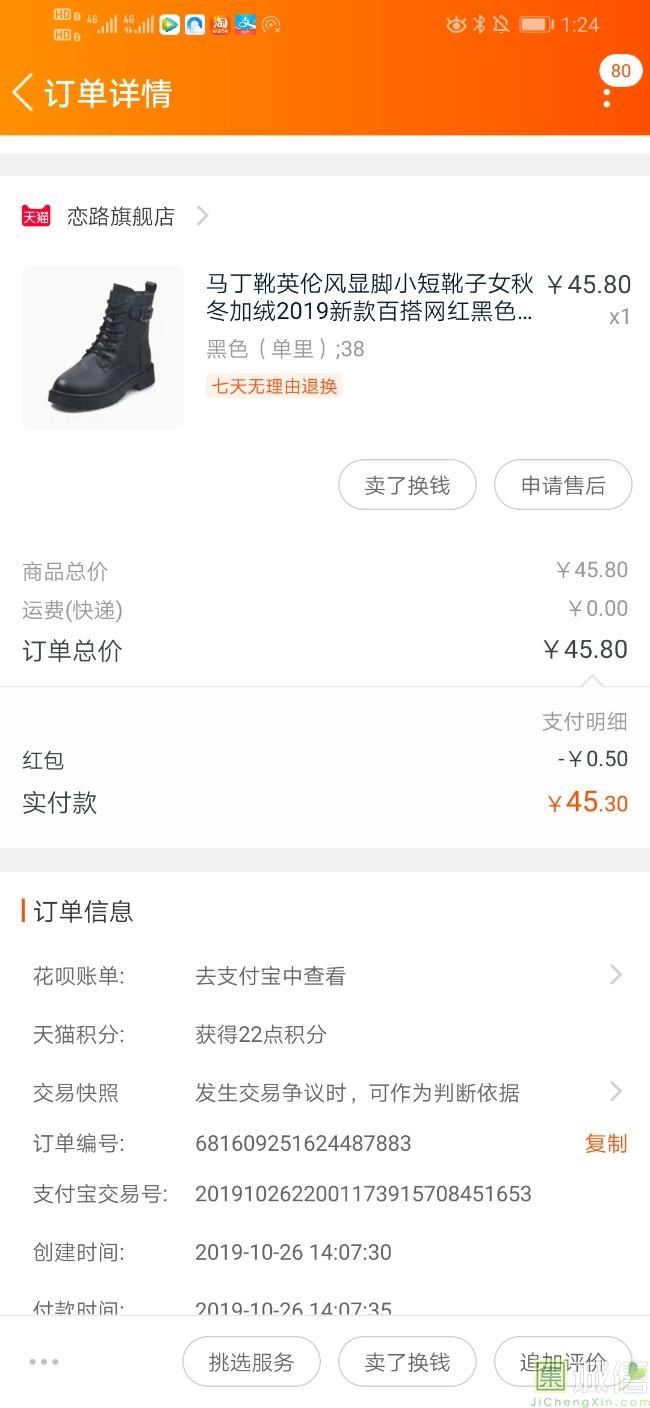Go back from order details

24,93
